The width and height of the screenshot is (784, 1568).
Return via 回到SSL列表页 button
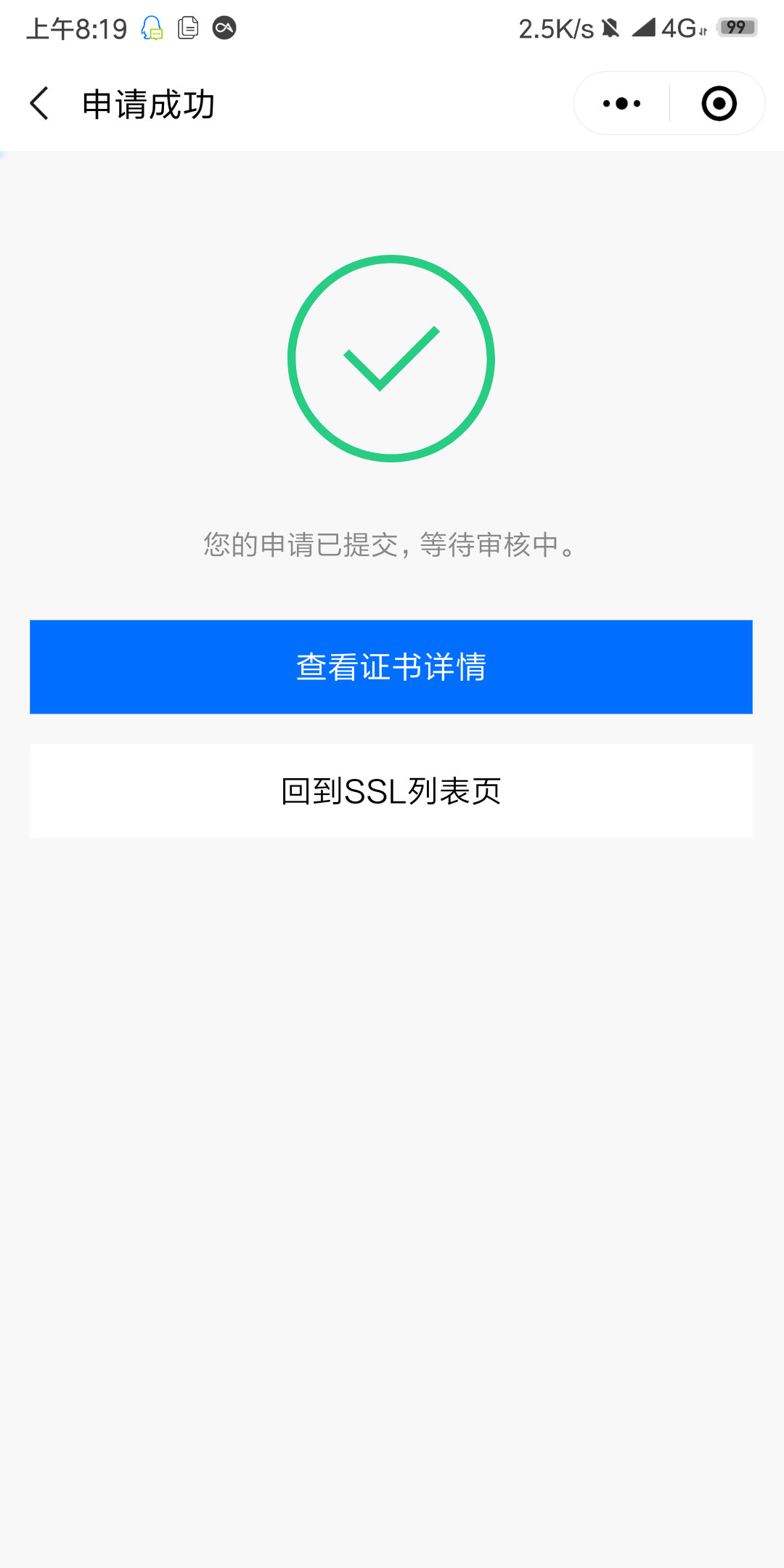coord(391,791)
